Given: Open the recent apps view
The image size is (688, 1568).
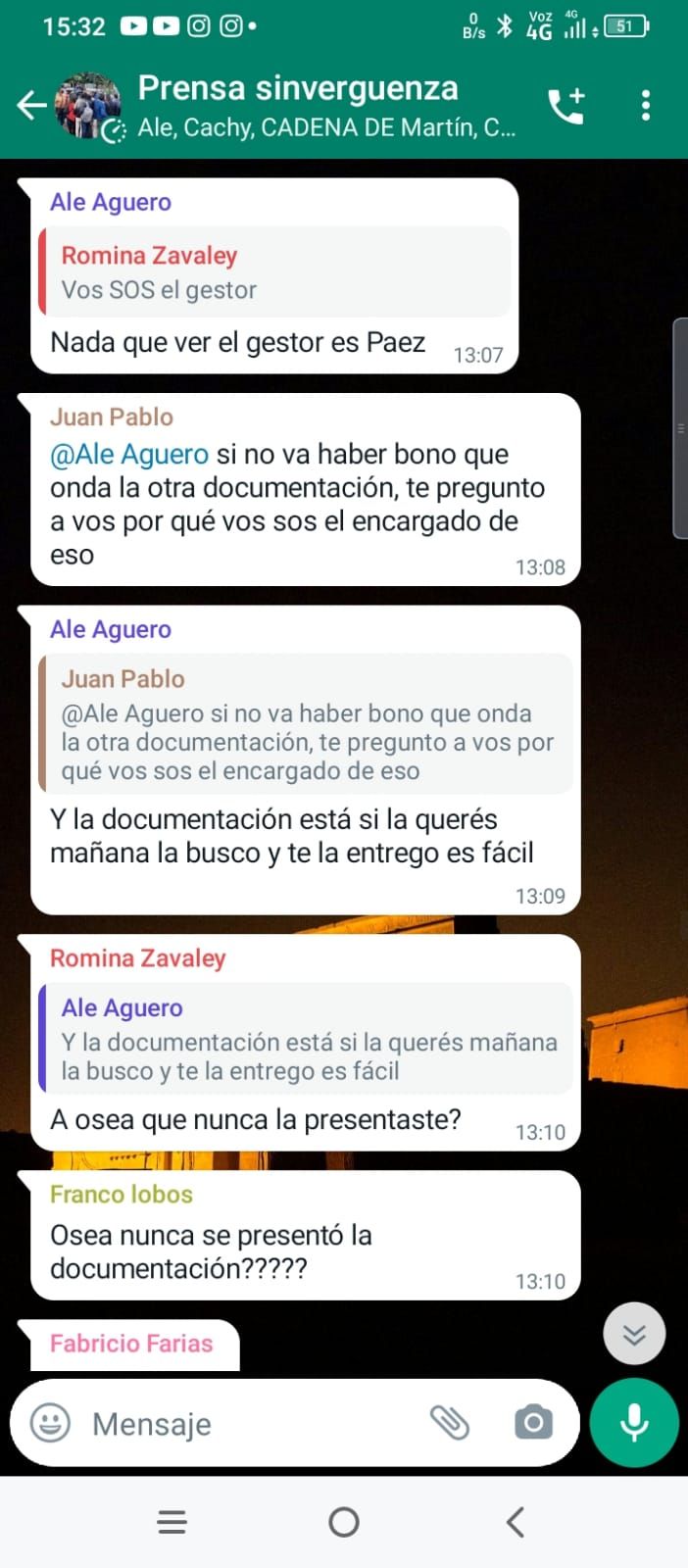Looking at the screenshot, I should 172,1522.
